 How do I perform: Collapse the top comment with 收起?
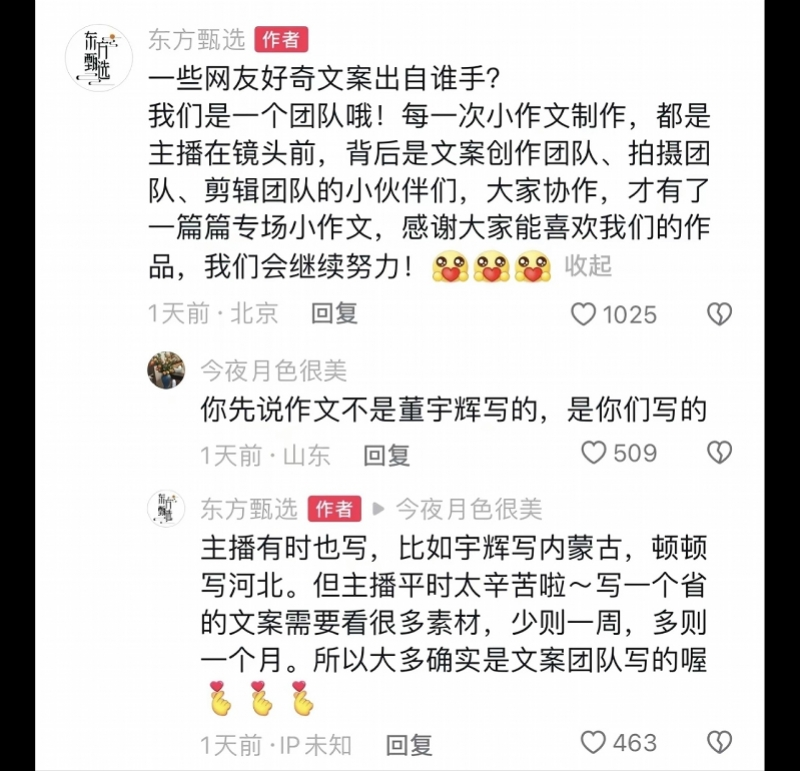tap(588, 266)
